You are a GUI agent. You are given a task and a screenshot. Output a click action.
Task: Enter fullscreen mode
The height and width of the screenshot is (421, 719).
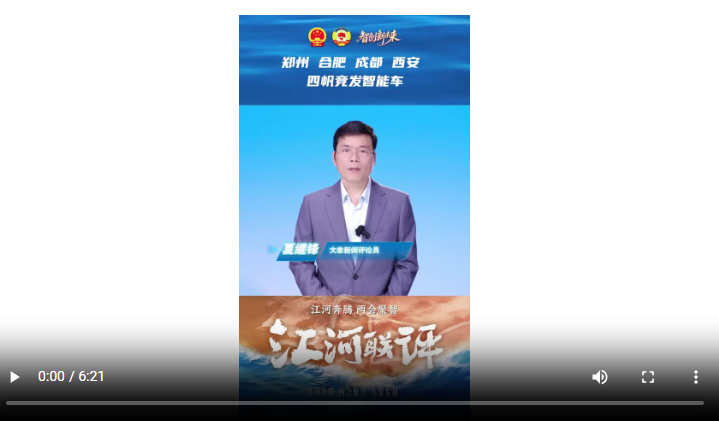point(648,377)
